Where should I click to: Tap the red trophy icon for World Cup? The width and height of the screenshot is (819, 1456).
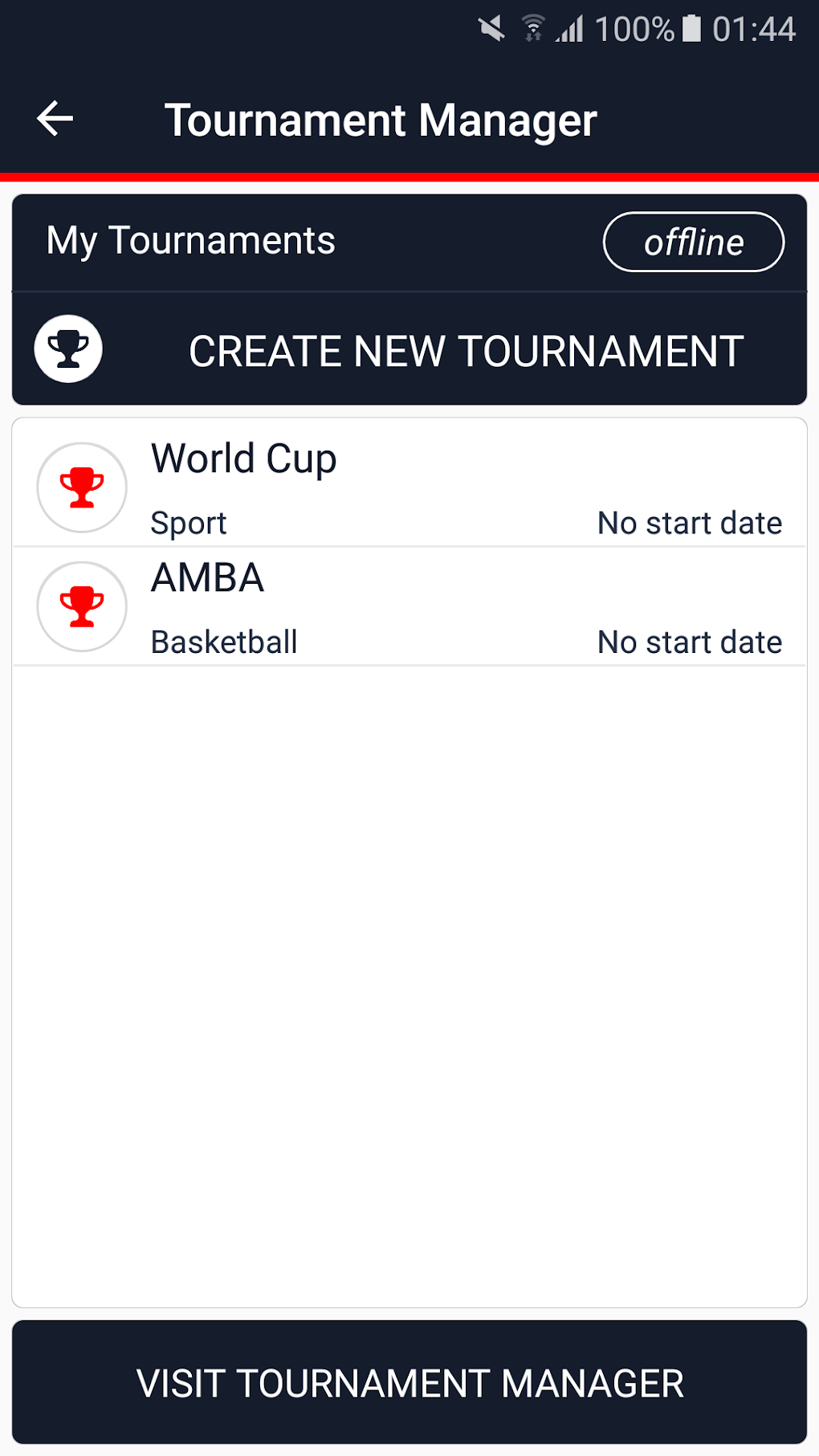click(x=81, y=487)
